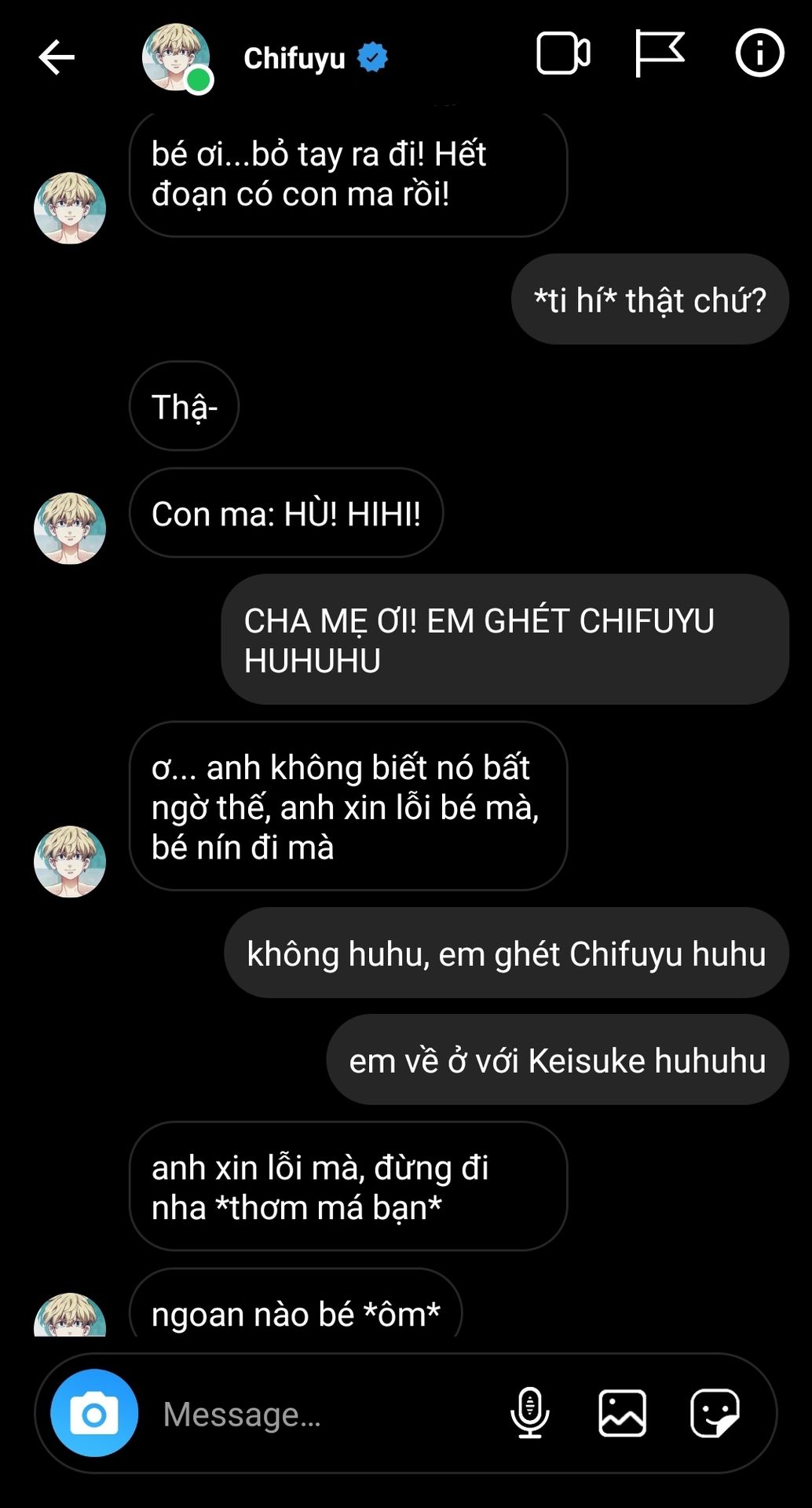
Task: Focus the Message text field
Action: (x=314, y=1414)
